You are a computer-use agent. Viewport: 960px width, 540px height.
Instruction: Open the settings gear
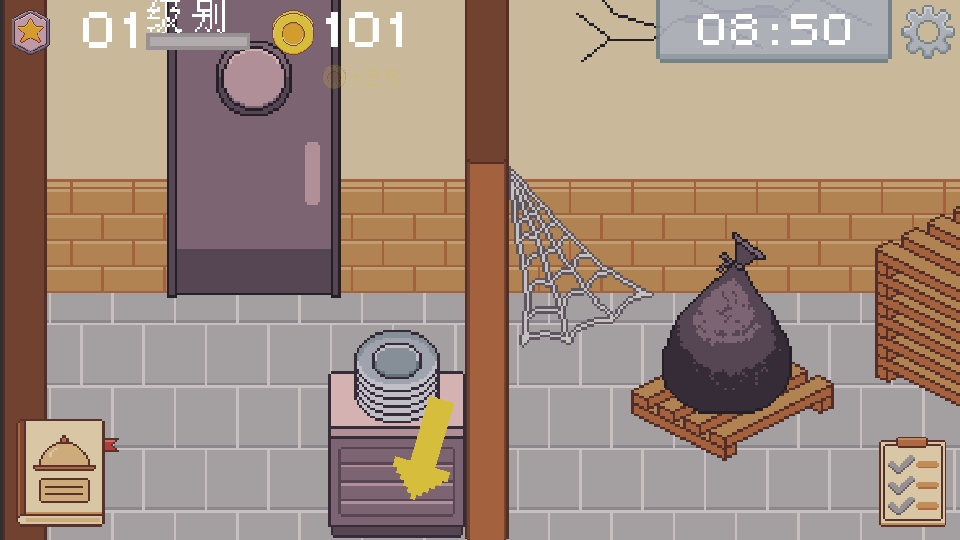927,31
